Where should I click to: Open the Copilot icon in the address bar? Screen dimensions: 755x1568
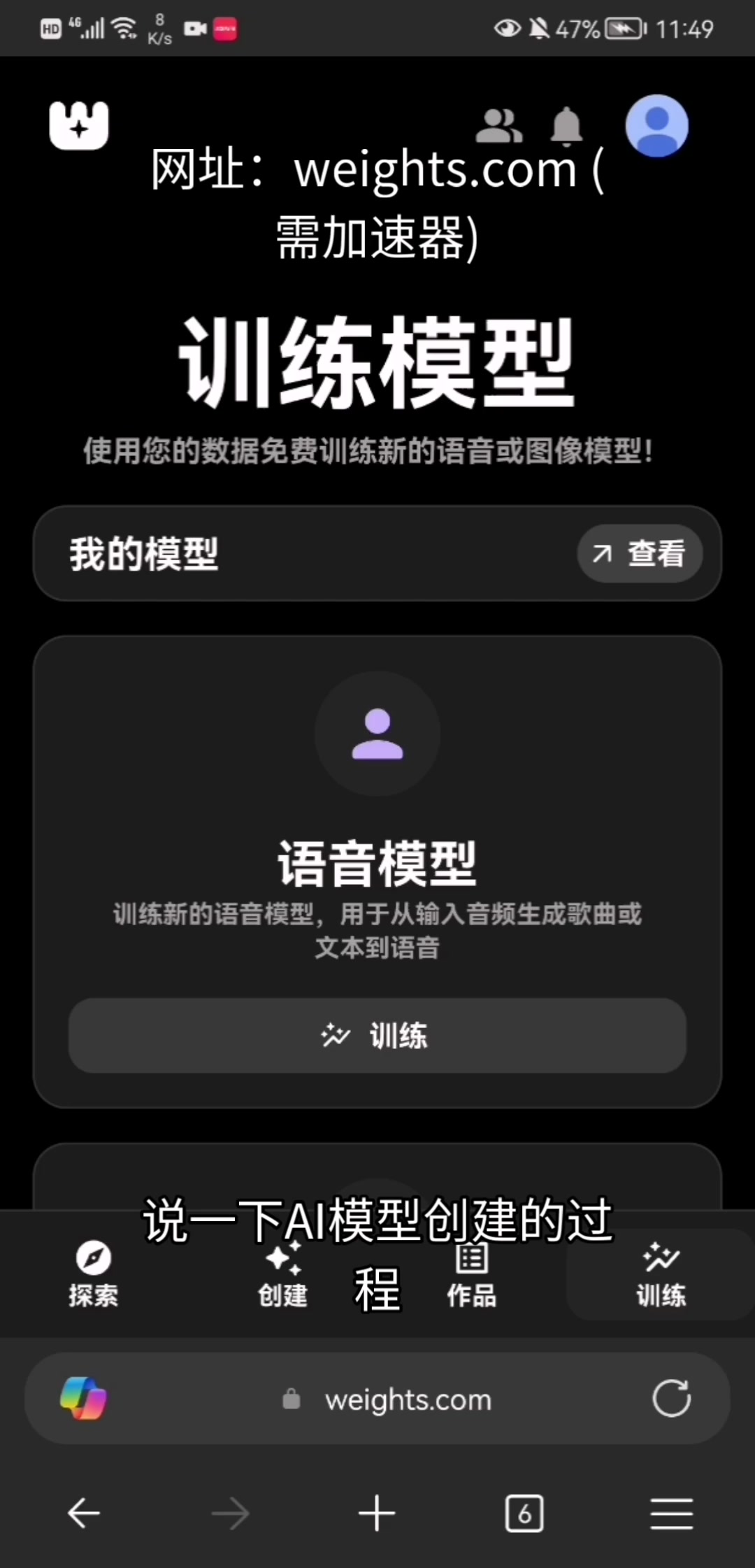coord(83,1399)
